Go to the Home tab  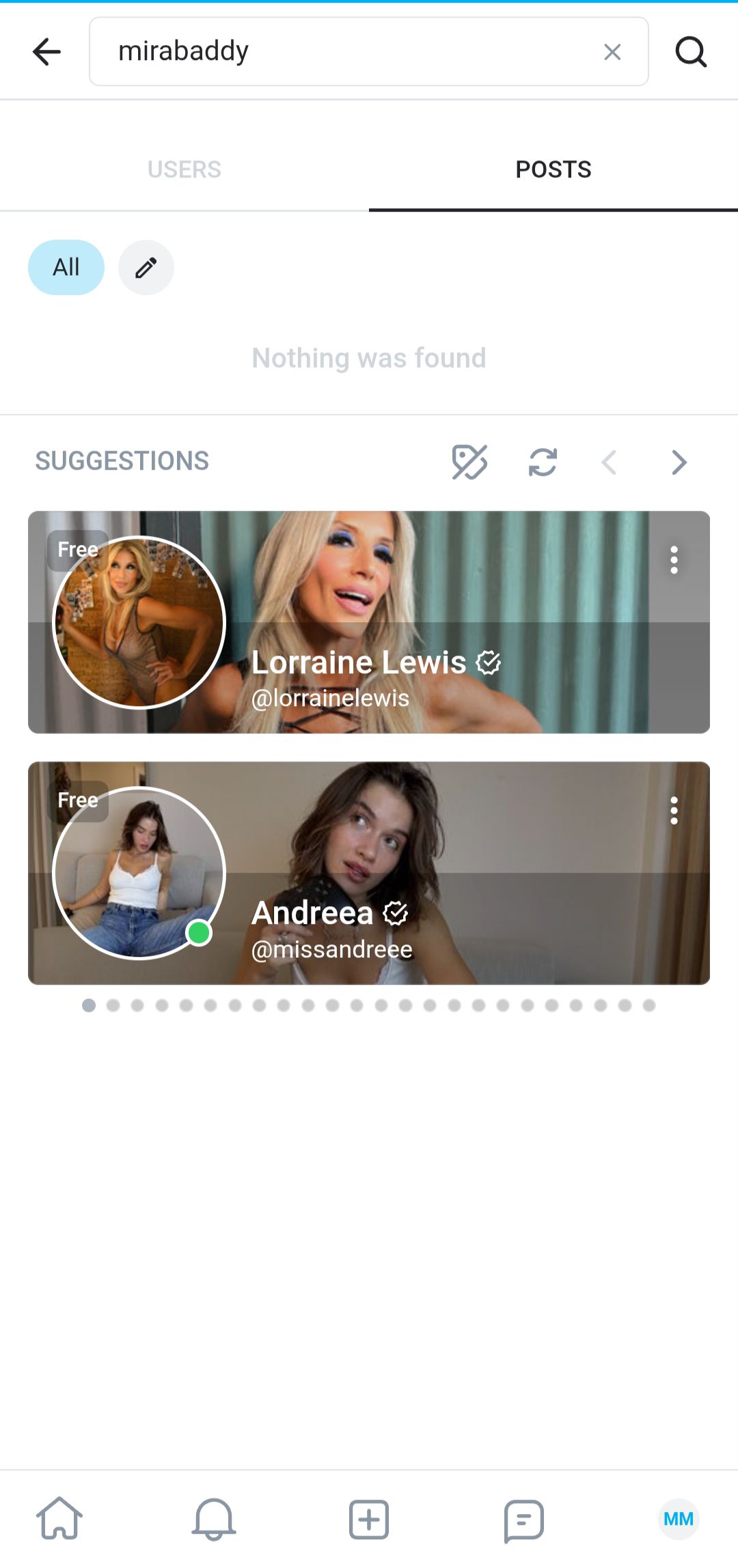pos(59,1520)
